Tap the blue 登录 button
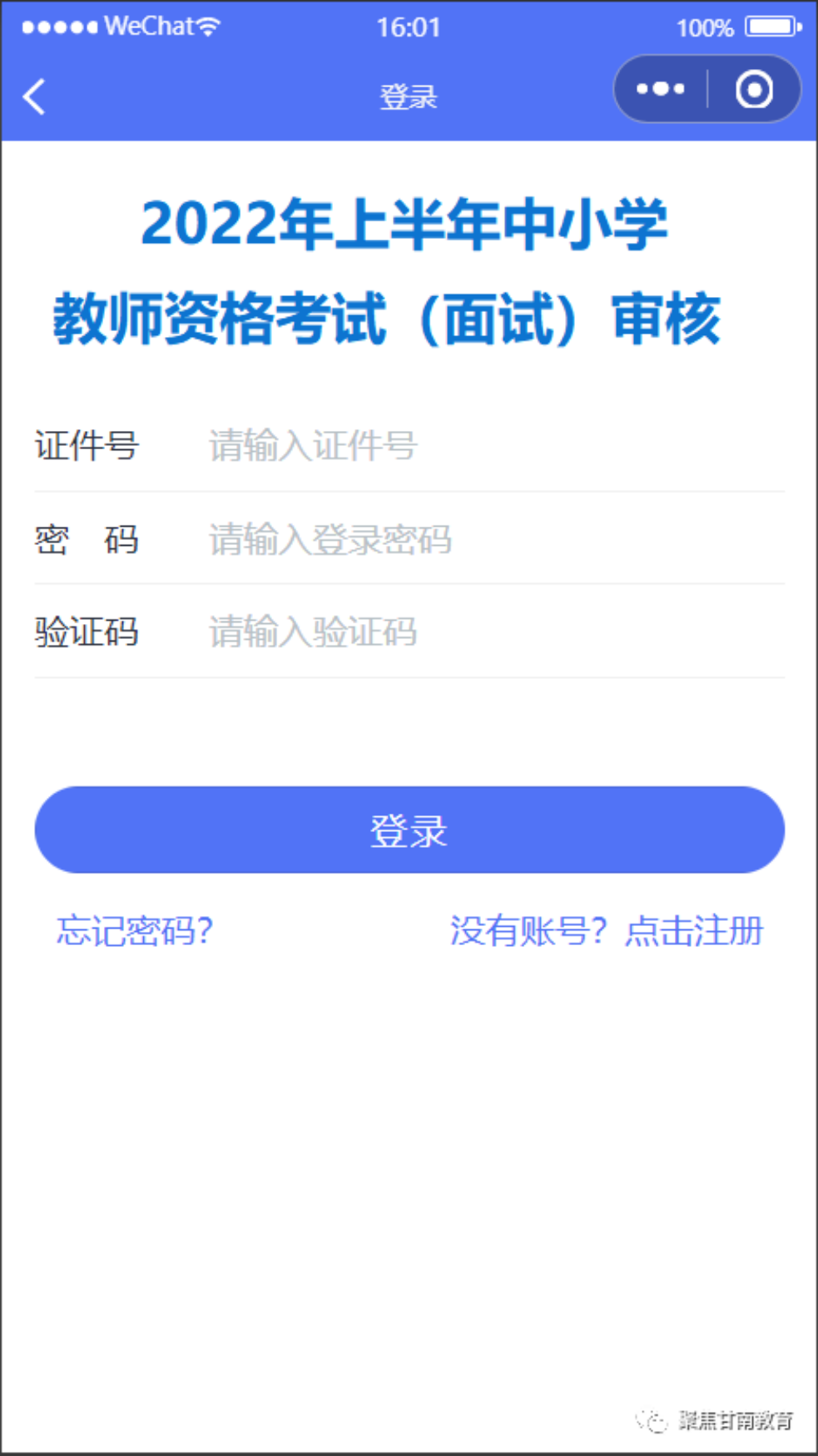Viewport: 818px width, 1456px height. click(x=409, y=830)
